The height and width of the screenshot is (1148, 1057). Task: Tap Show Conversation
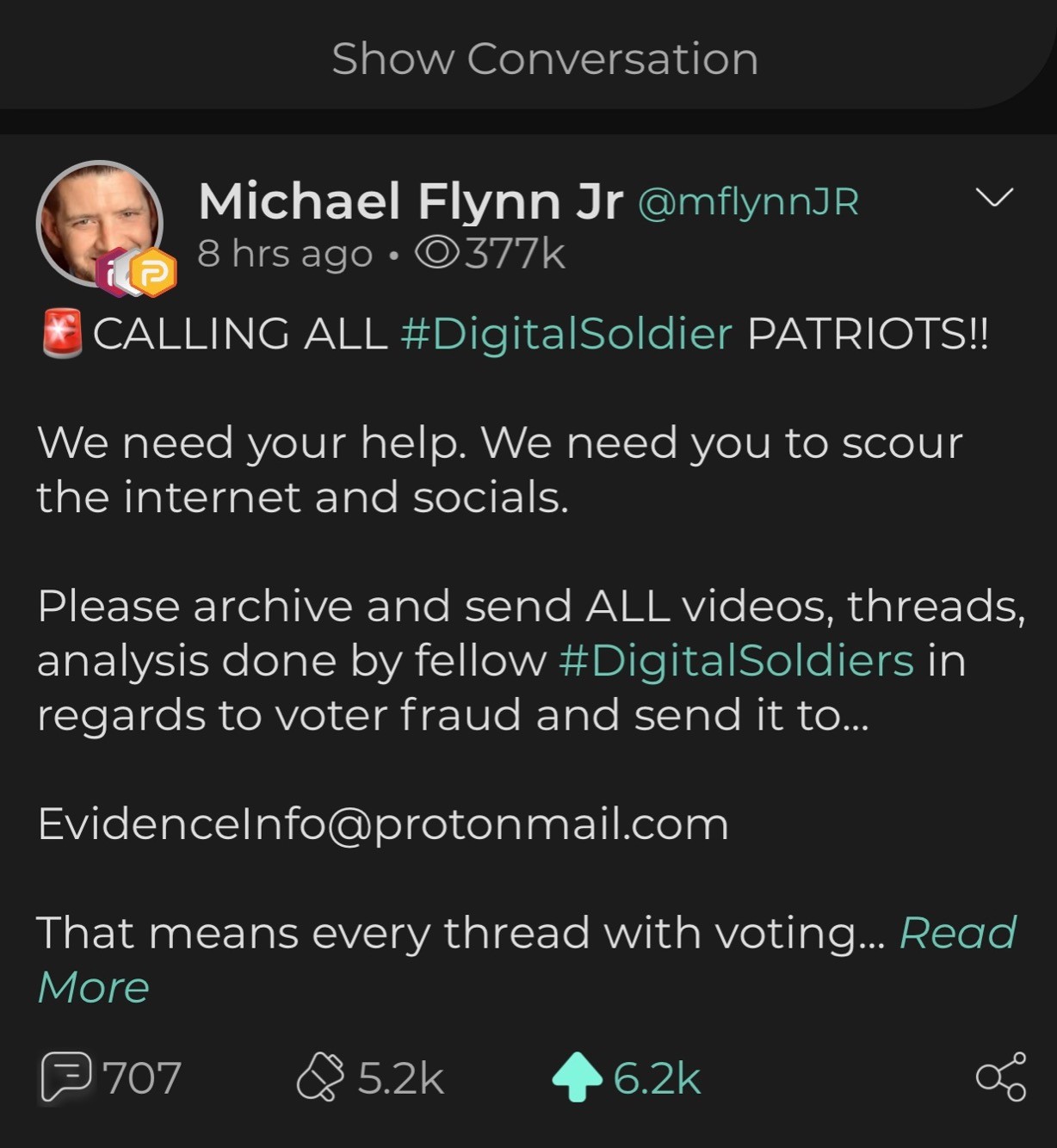(x=544, y=59)
